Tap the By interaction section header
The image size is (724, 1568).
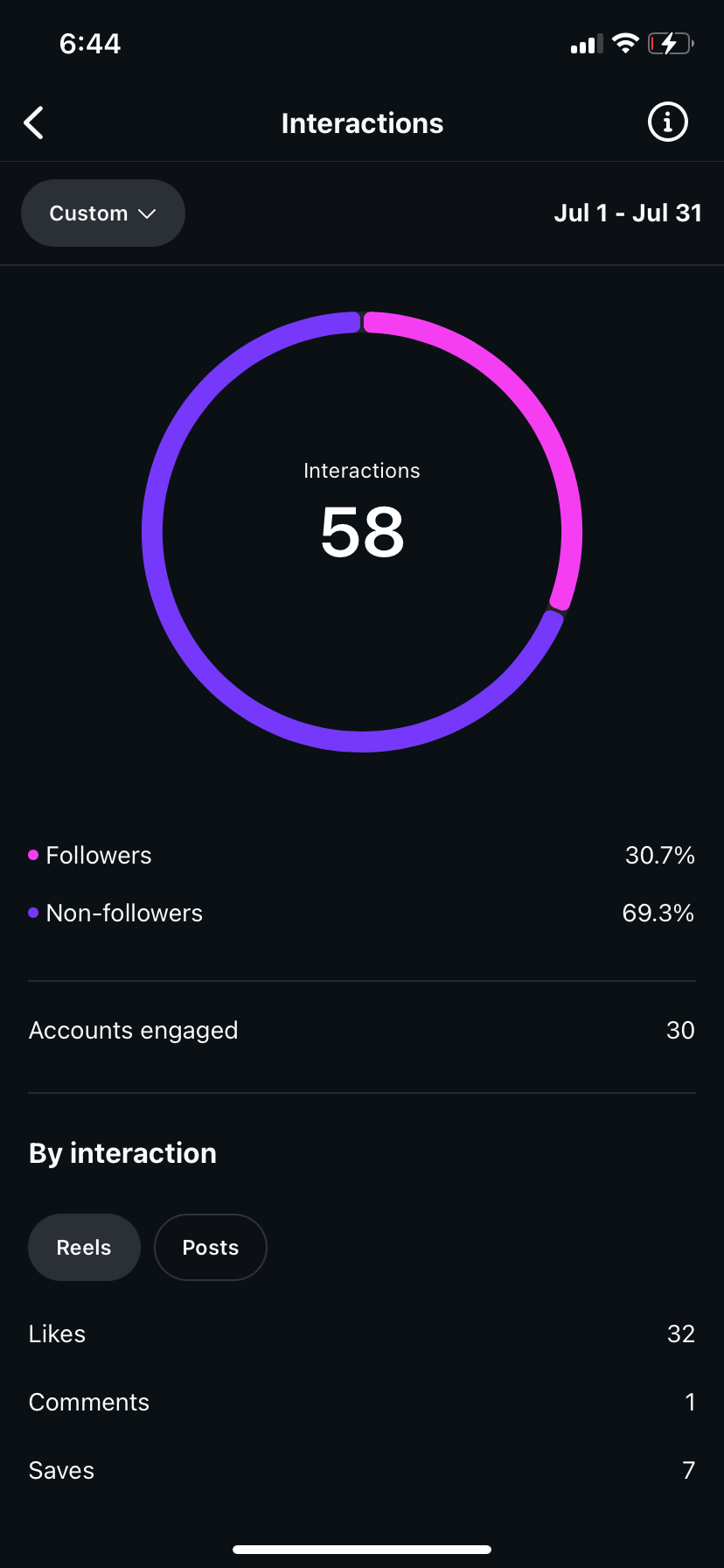tap(122, 1152)
